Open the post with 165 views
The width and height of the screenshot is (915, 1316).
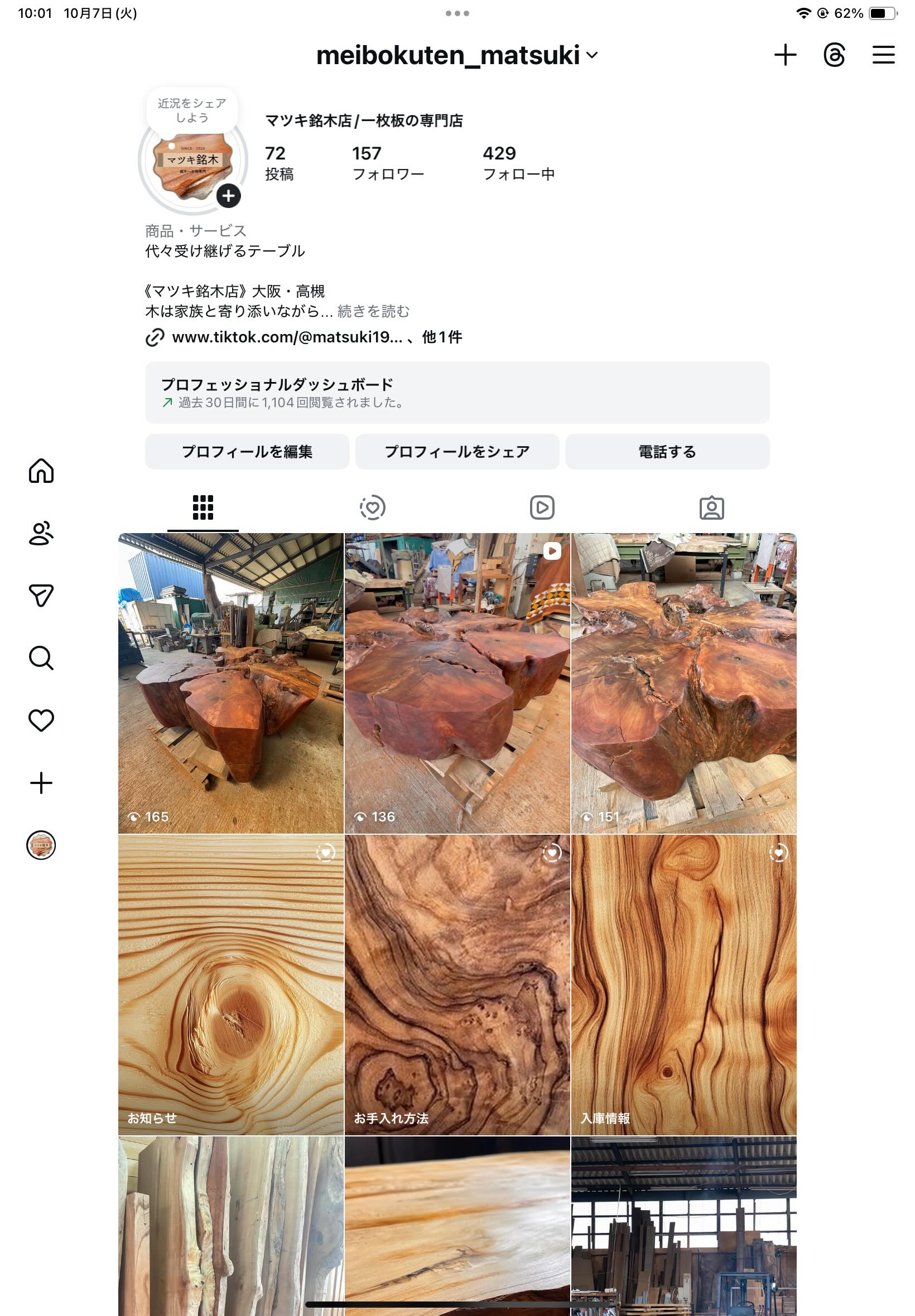230,682
